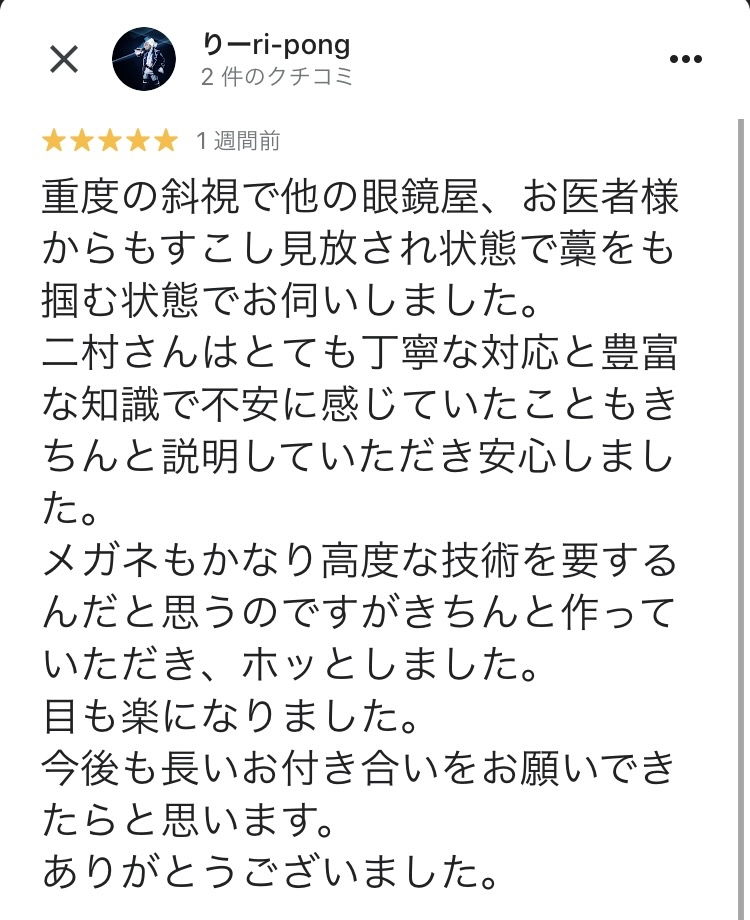View りーri-pong's reviewer profile

(275, 46)
